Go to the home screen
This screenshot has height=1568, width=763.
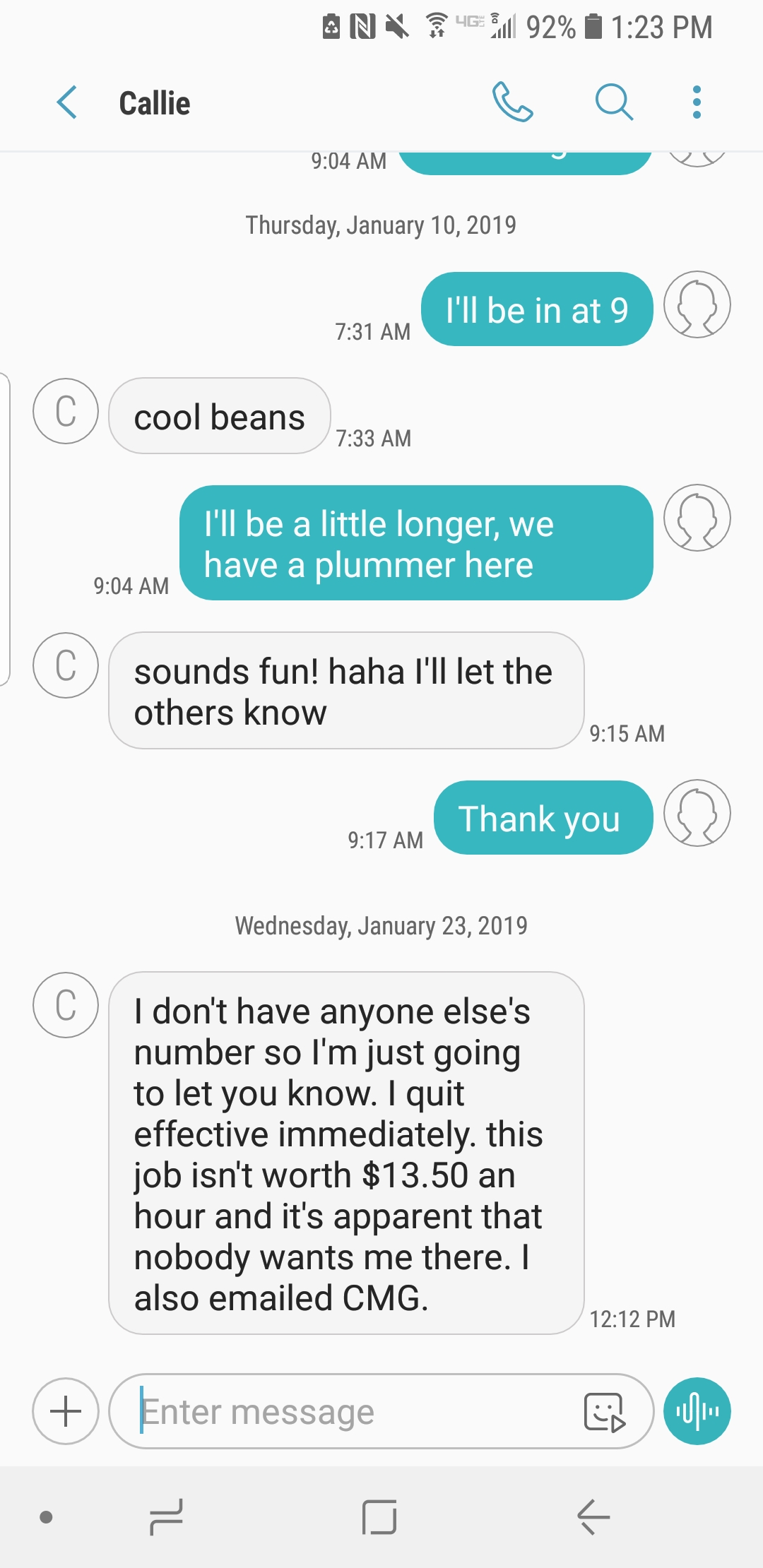[x=379, y=1516]
